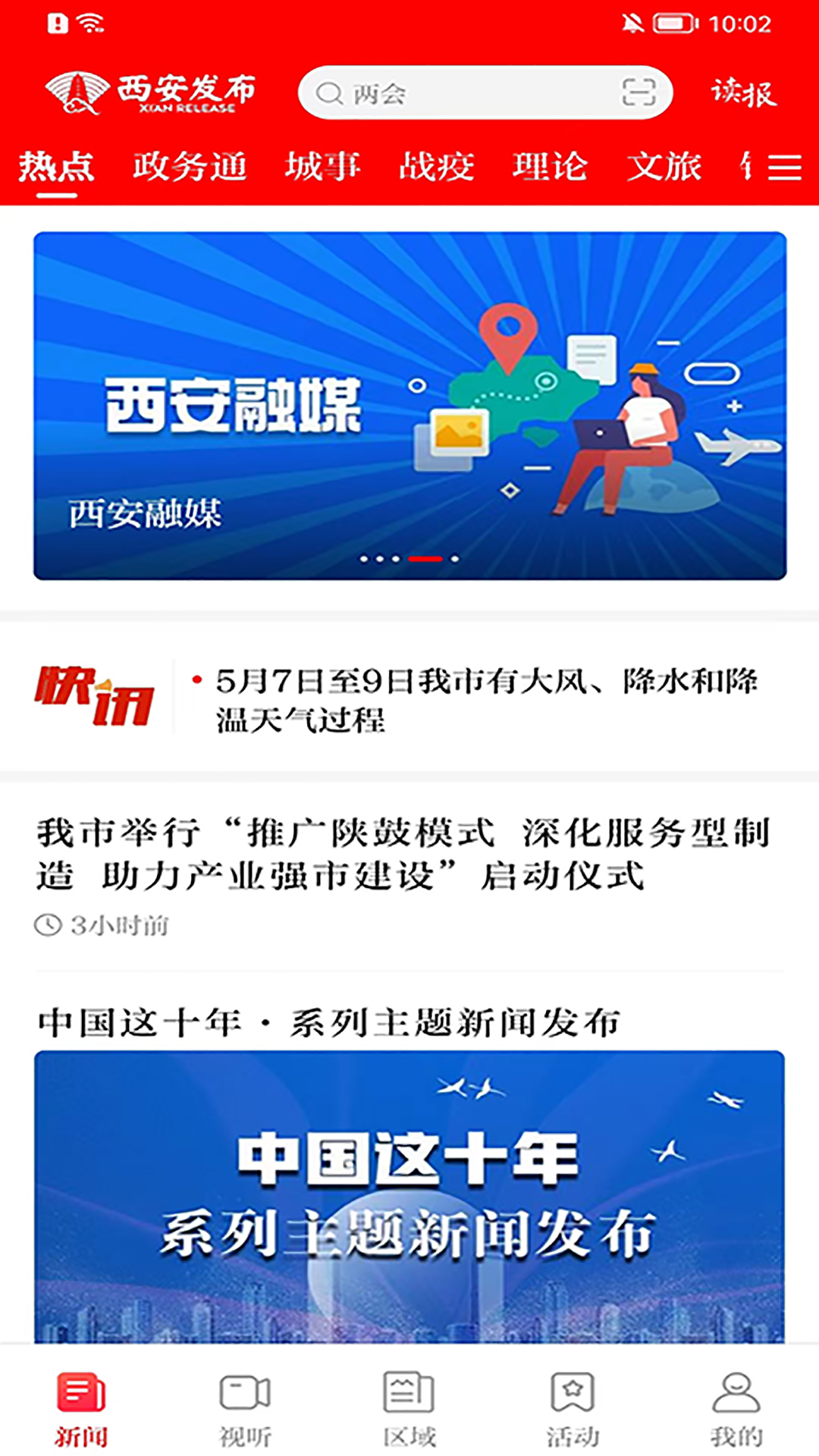The width and height of the screenshot is (819, 1456).
Task: Open the 西安融媒 banner
Action: coord(409,406)
